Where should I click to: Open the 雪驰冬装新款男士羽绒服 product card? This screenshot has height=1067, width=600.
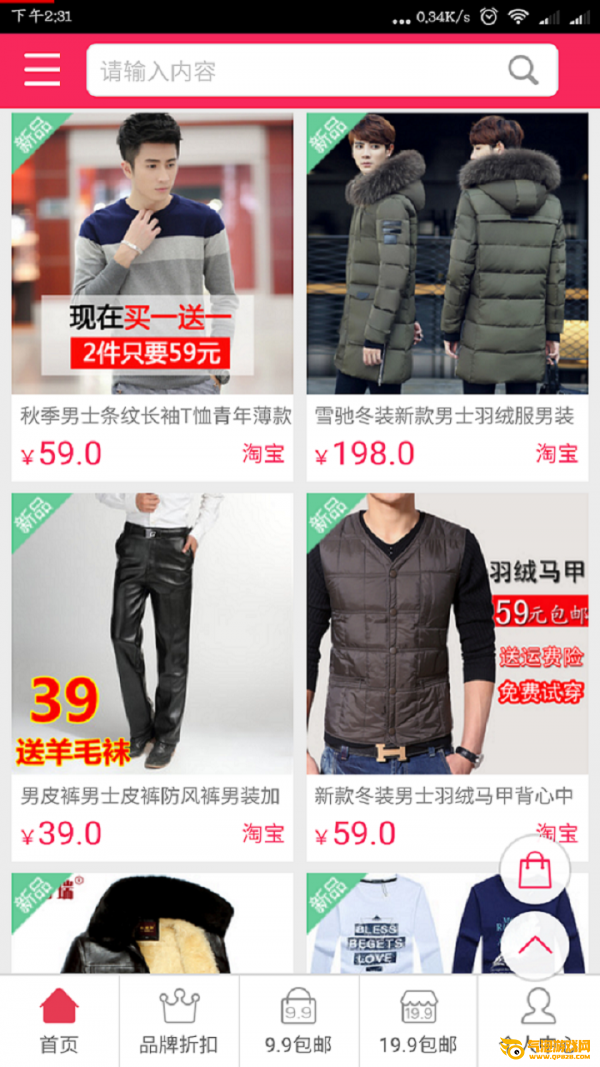(x=447, y=297)
